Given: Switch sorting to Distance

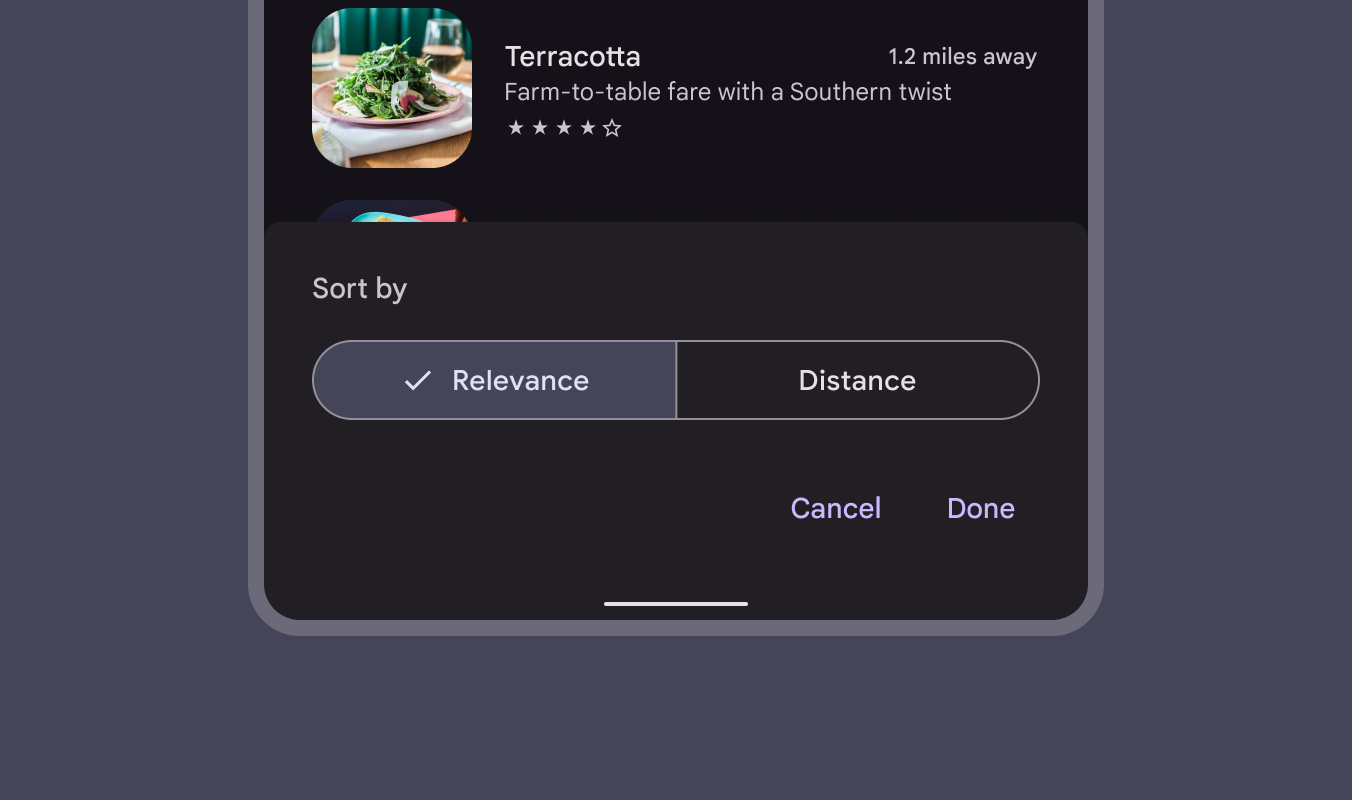Looking at the screenshot, I should (857, 380).
